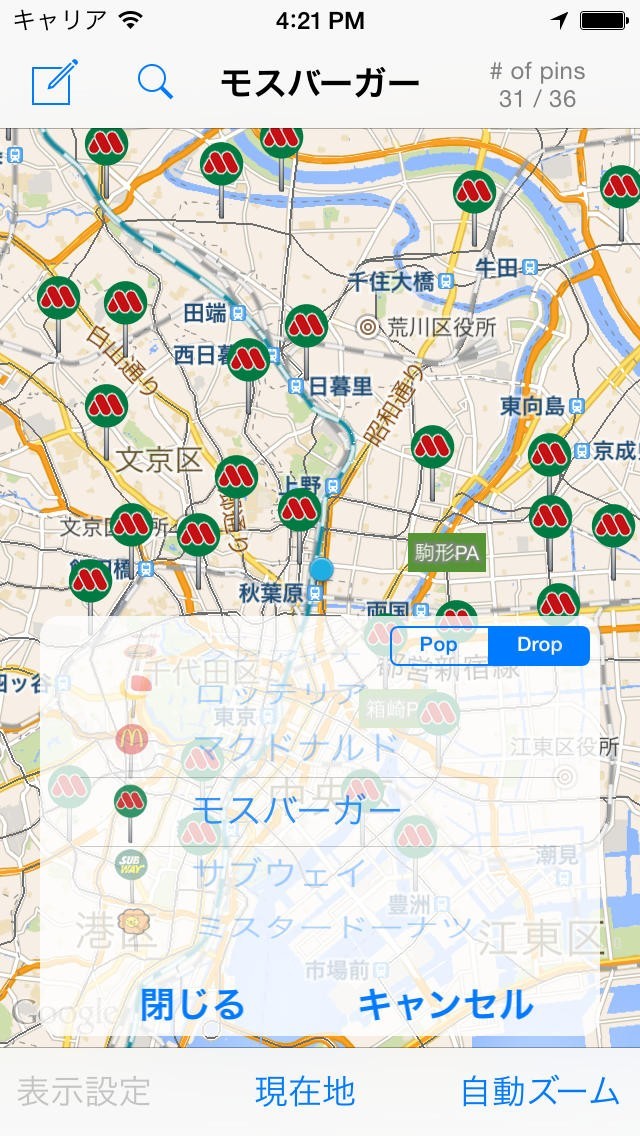
Task: Switch pin animation to Pop
Action: 439,645
